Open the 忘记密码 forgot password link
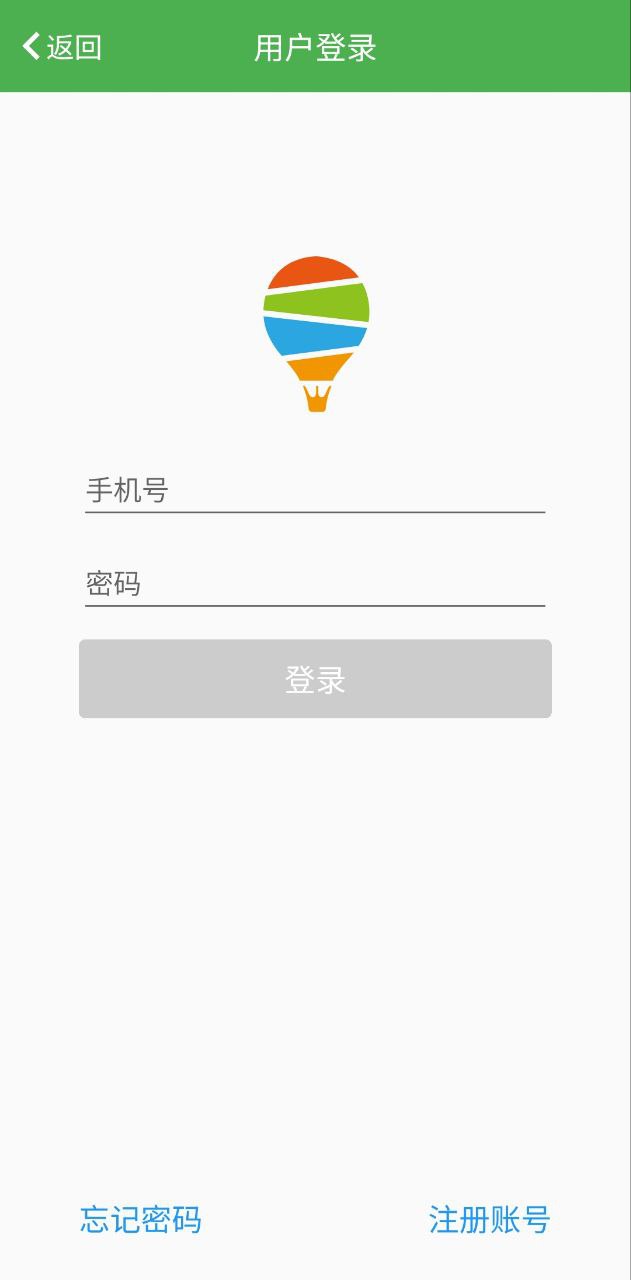631x1280 pixels. pos(141,1220)
